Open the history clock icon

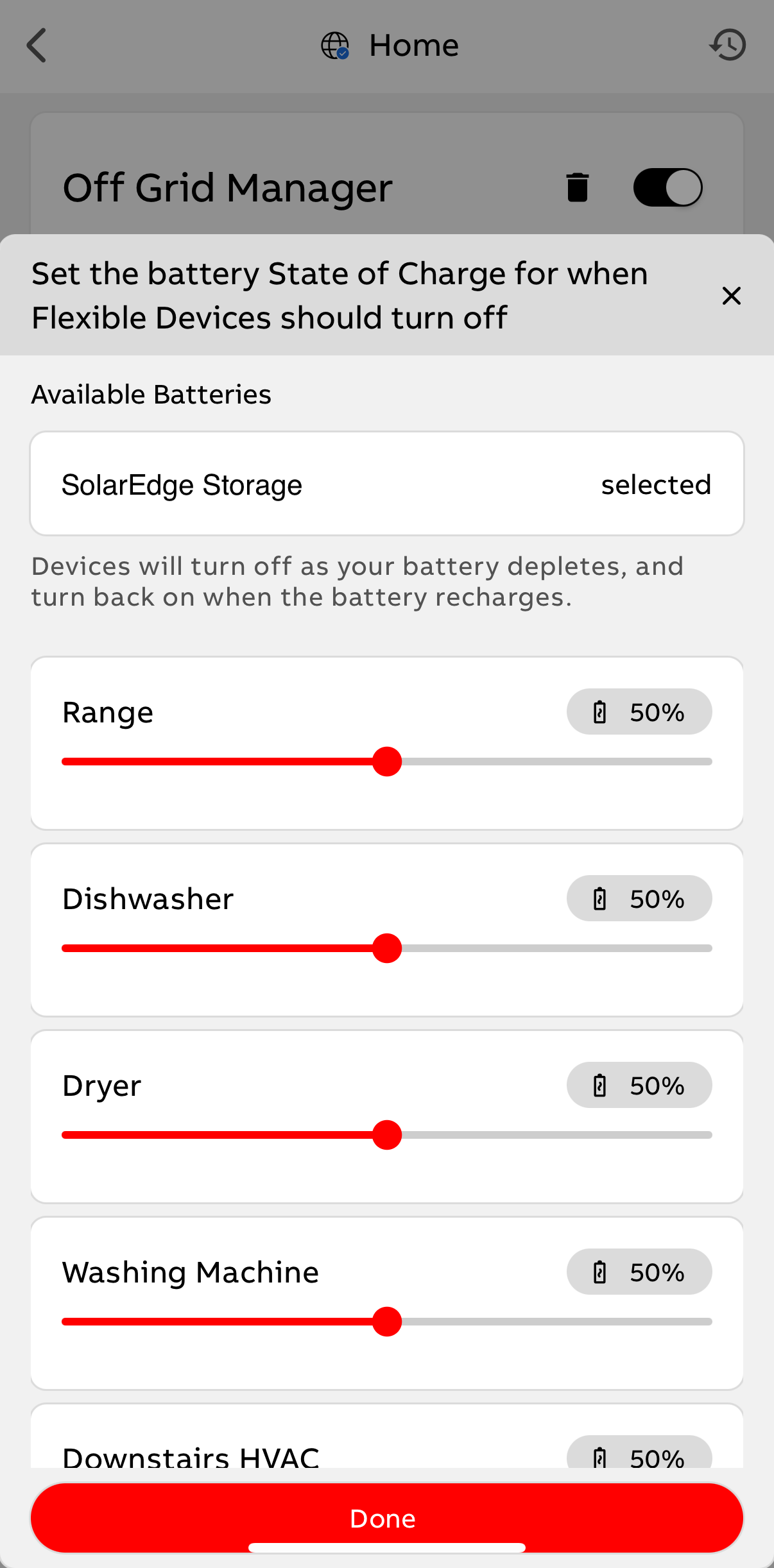pos(728,46)
